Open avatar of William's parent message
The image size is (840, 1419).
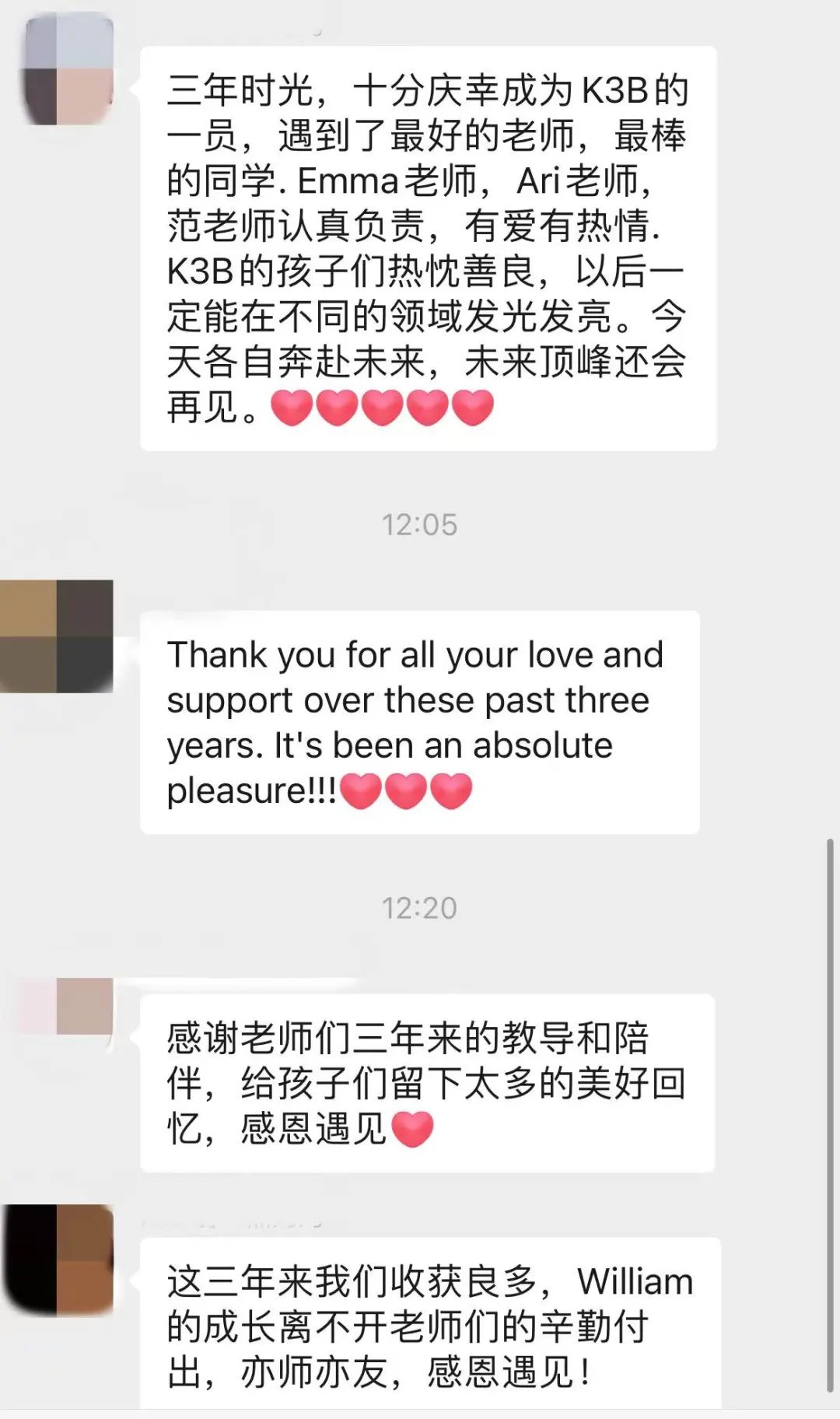coord(58,1260)
